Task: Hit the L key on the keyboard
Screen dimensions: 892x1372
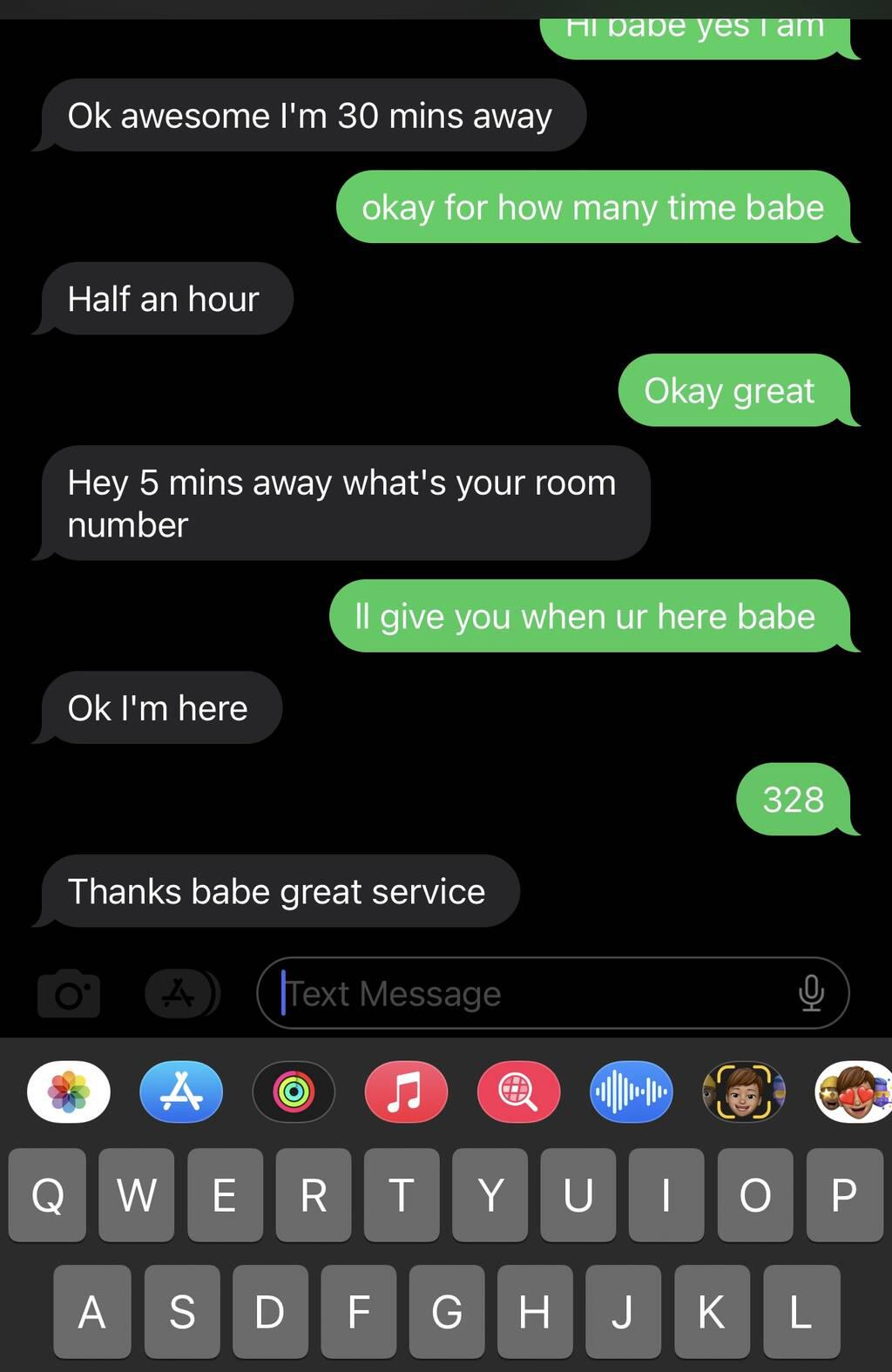Action: click(x=801, y=1311)
